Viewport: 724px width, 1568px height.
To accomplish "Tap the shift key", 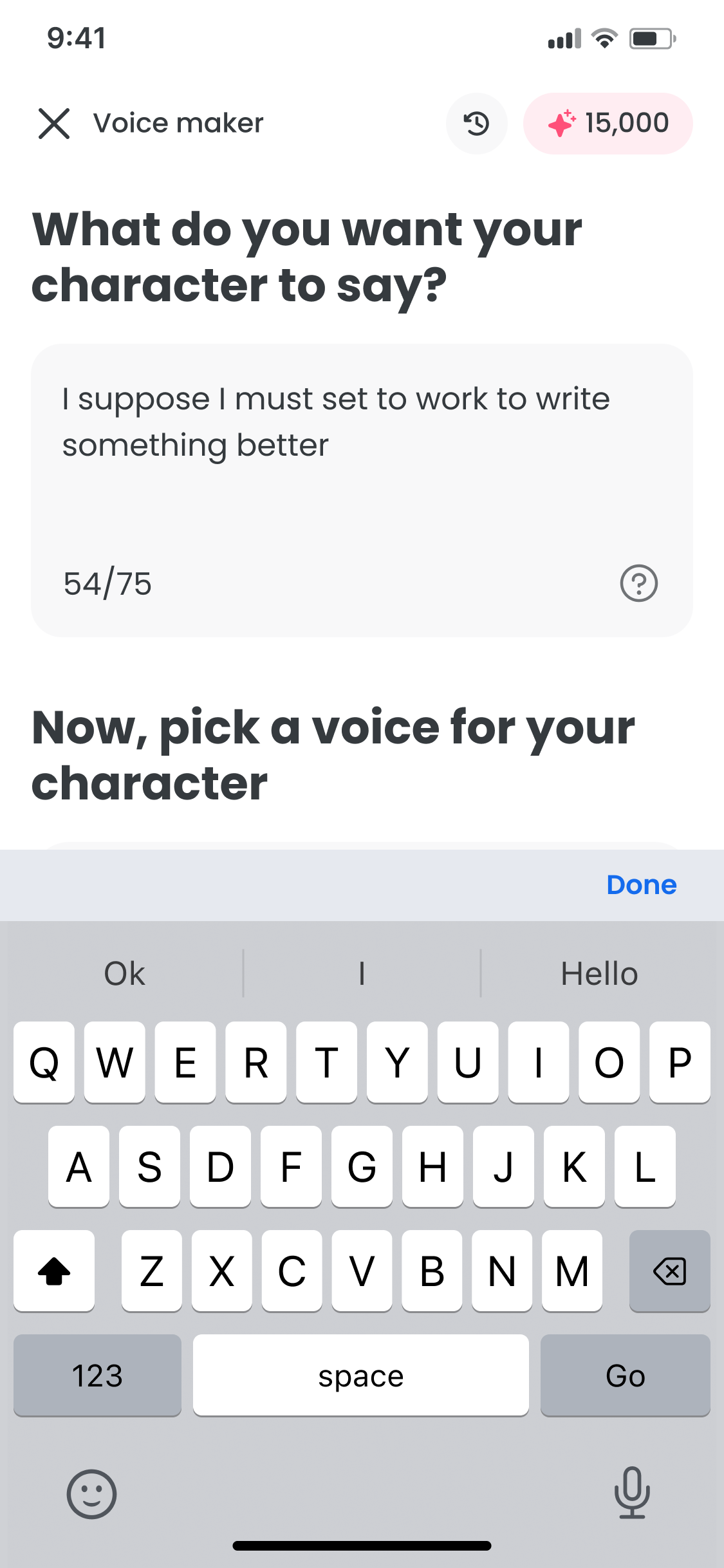I will [x=54, y=1271].
